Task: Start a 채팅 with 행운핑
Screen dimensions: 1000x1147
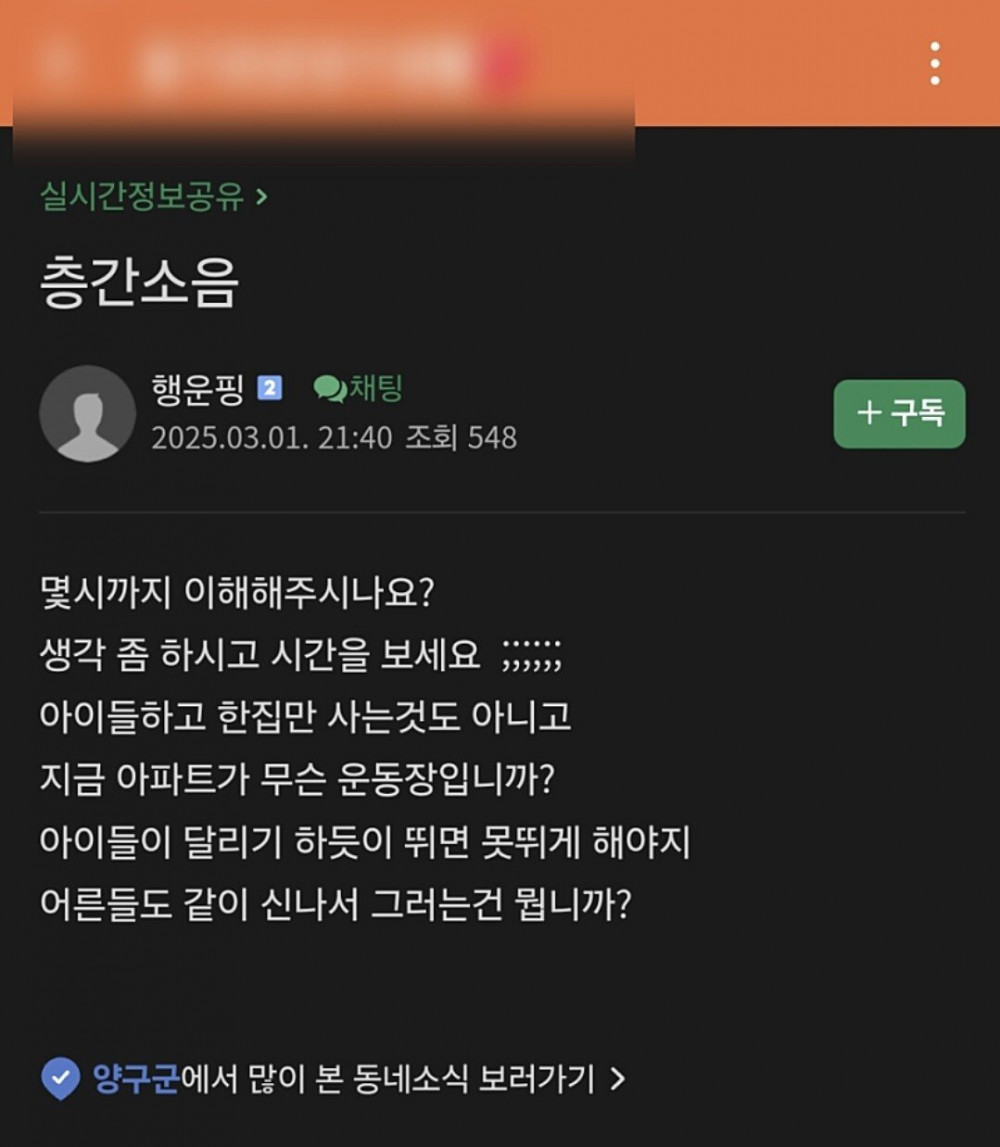Action: (359, 389)
